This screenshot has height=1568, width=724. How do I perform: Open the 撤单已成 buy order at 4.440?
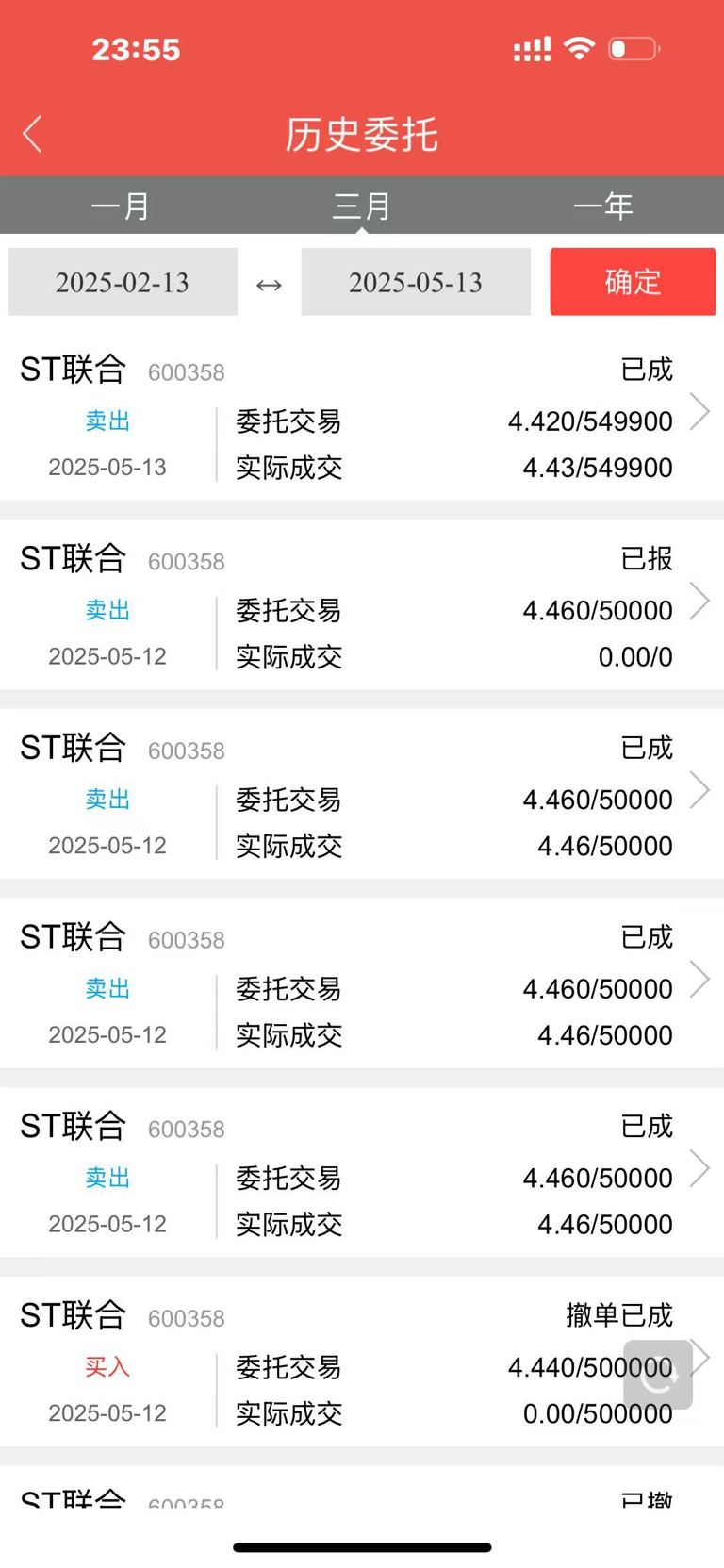coord(362,1362)
